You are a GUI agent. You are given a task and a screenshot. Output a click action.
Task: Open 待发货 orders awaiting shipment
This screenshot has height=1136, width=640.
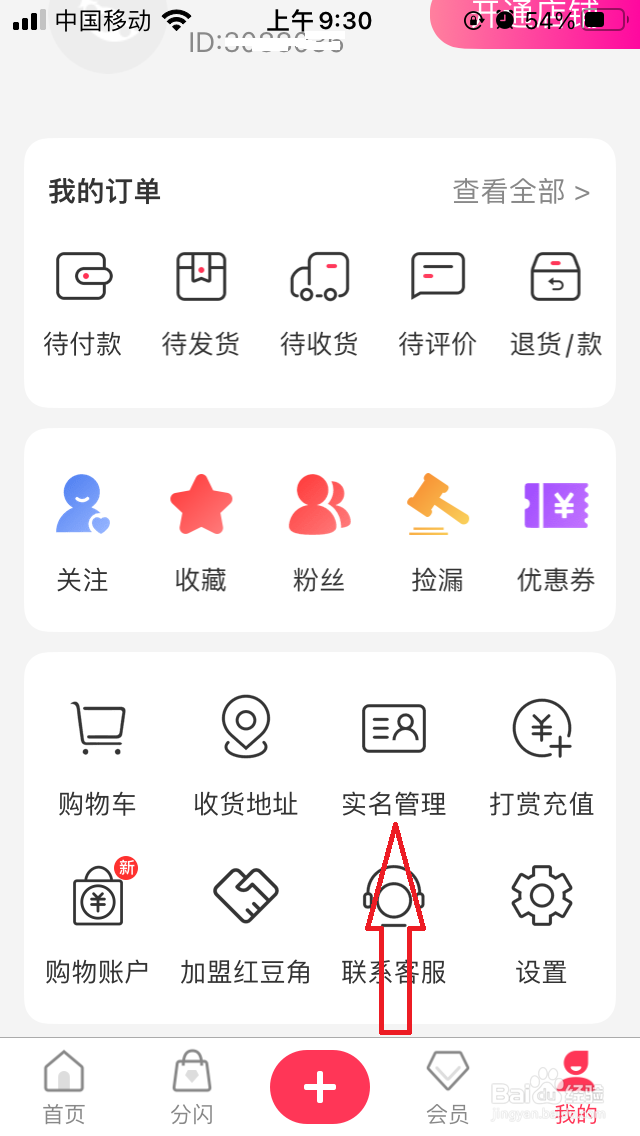click(201, 304)
